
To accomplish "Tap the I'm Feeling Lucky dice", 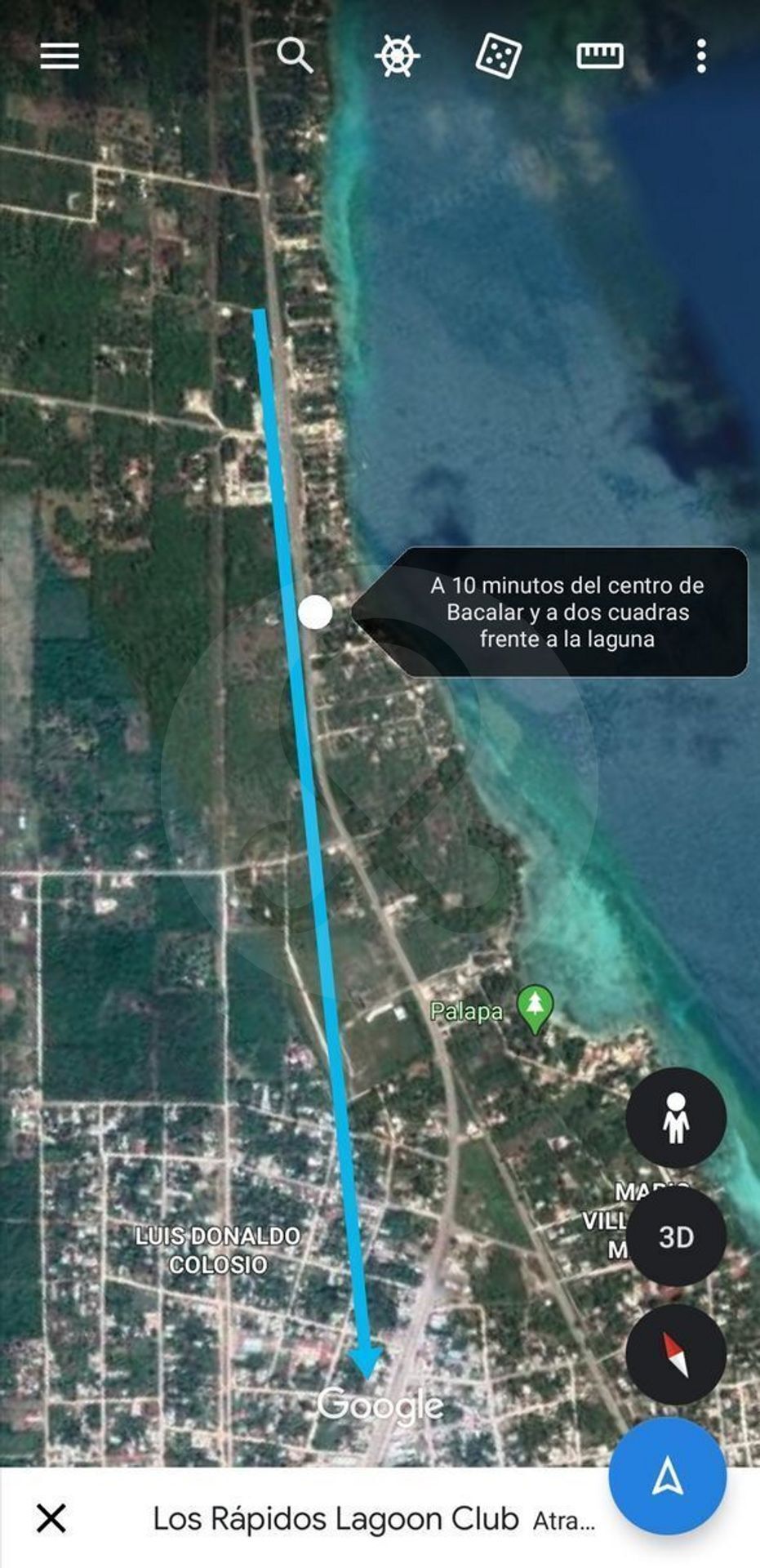I will 498,56.
